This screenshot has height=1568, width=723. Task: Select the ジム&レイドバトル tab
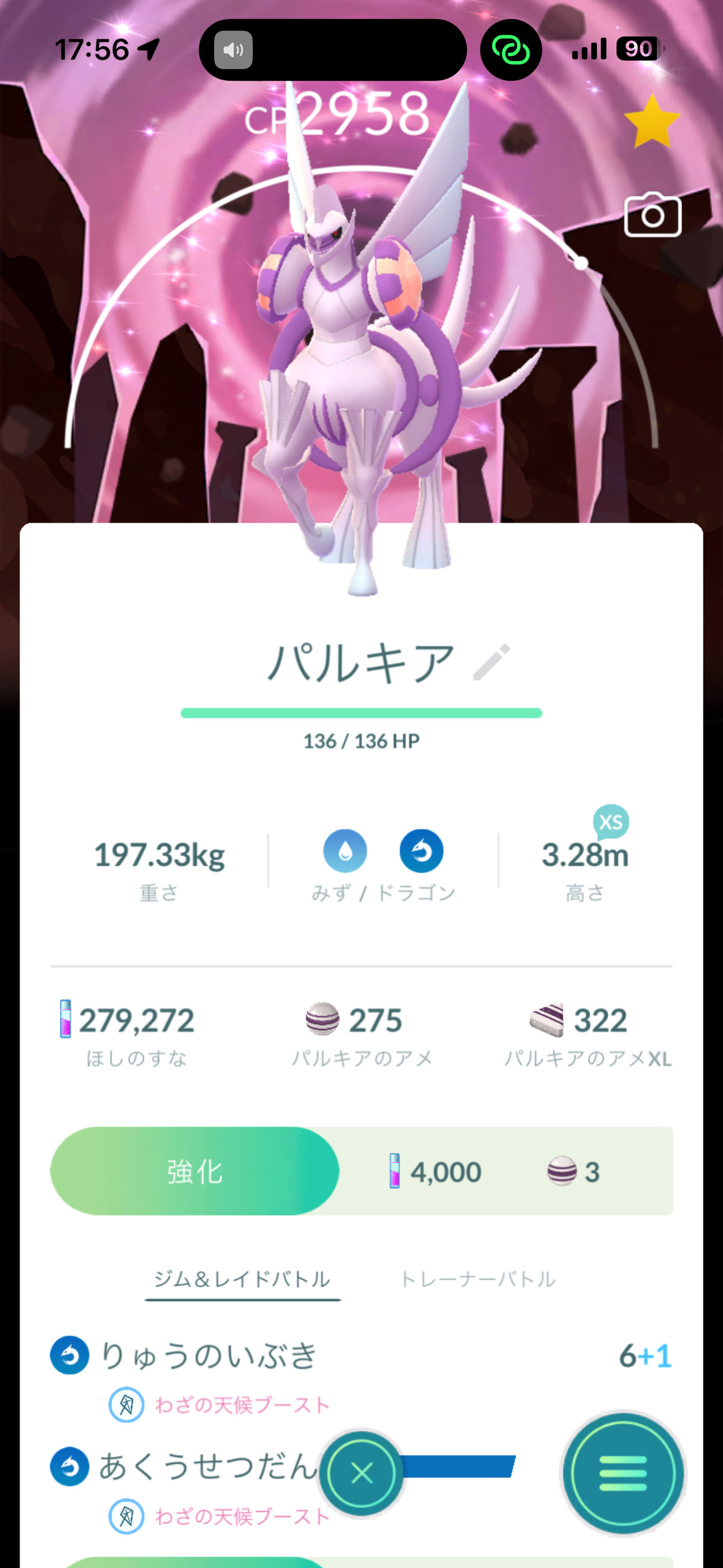[x=242, y=1279]
